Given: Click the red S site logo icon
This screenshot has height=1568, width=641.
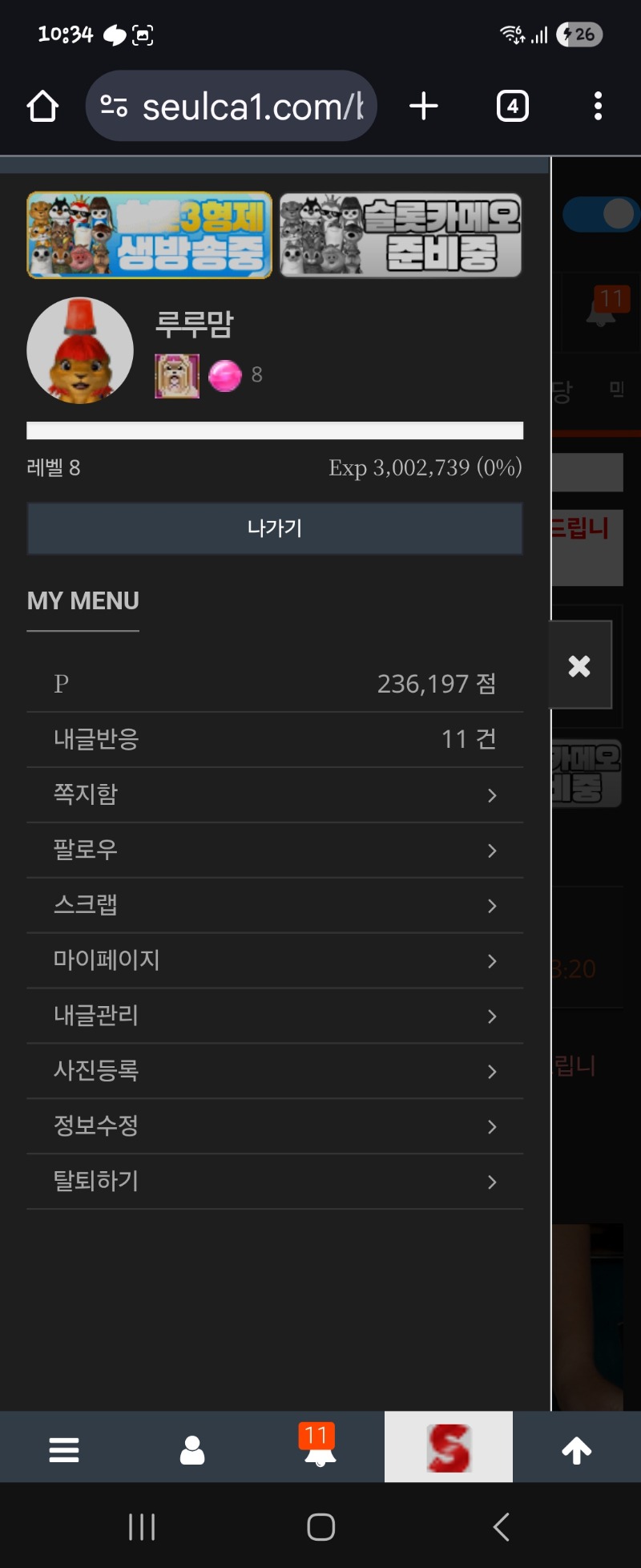Looking at the screenshot, I should point(448,1447).
